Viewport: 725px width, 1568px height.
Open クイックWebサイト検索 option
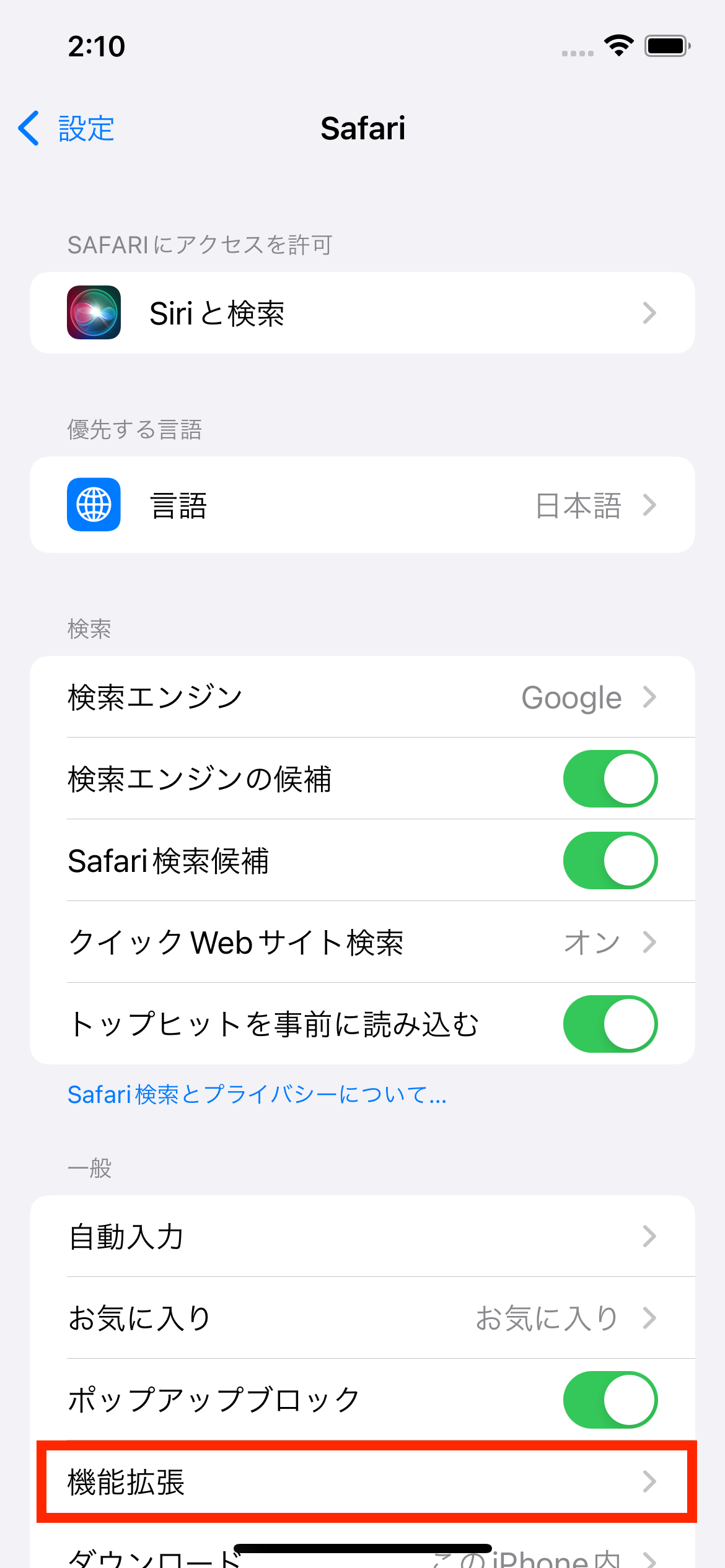(362, 942)
